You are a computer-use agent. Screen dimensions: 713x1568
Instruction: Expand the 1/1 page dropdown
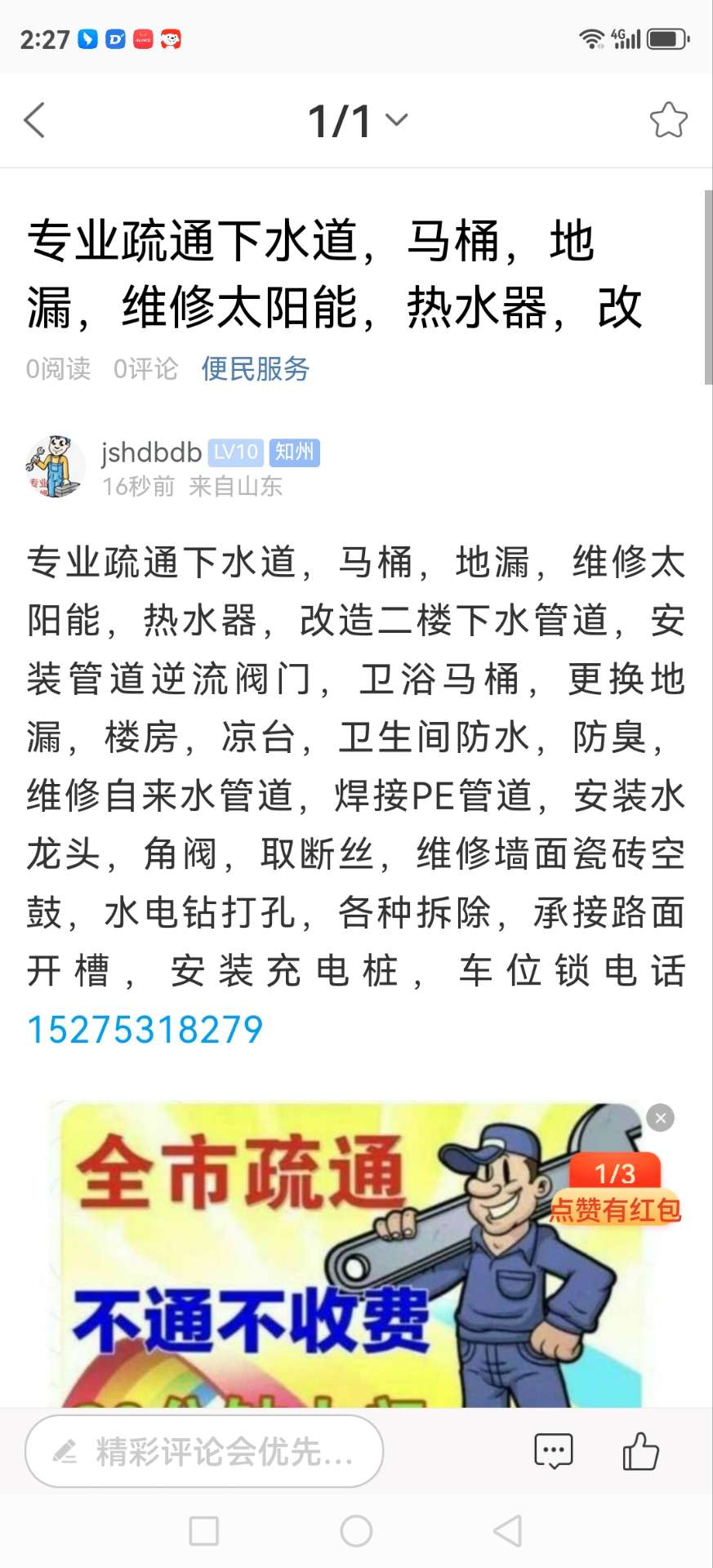357,121
